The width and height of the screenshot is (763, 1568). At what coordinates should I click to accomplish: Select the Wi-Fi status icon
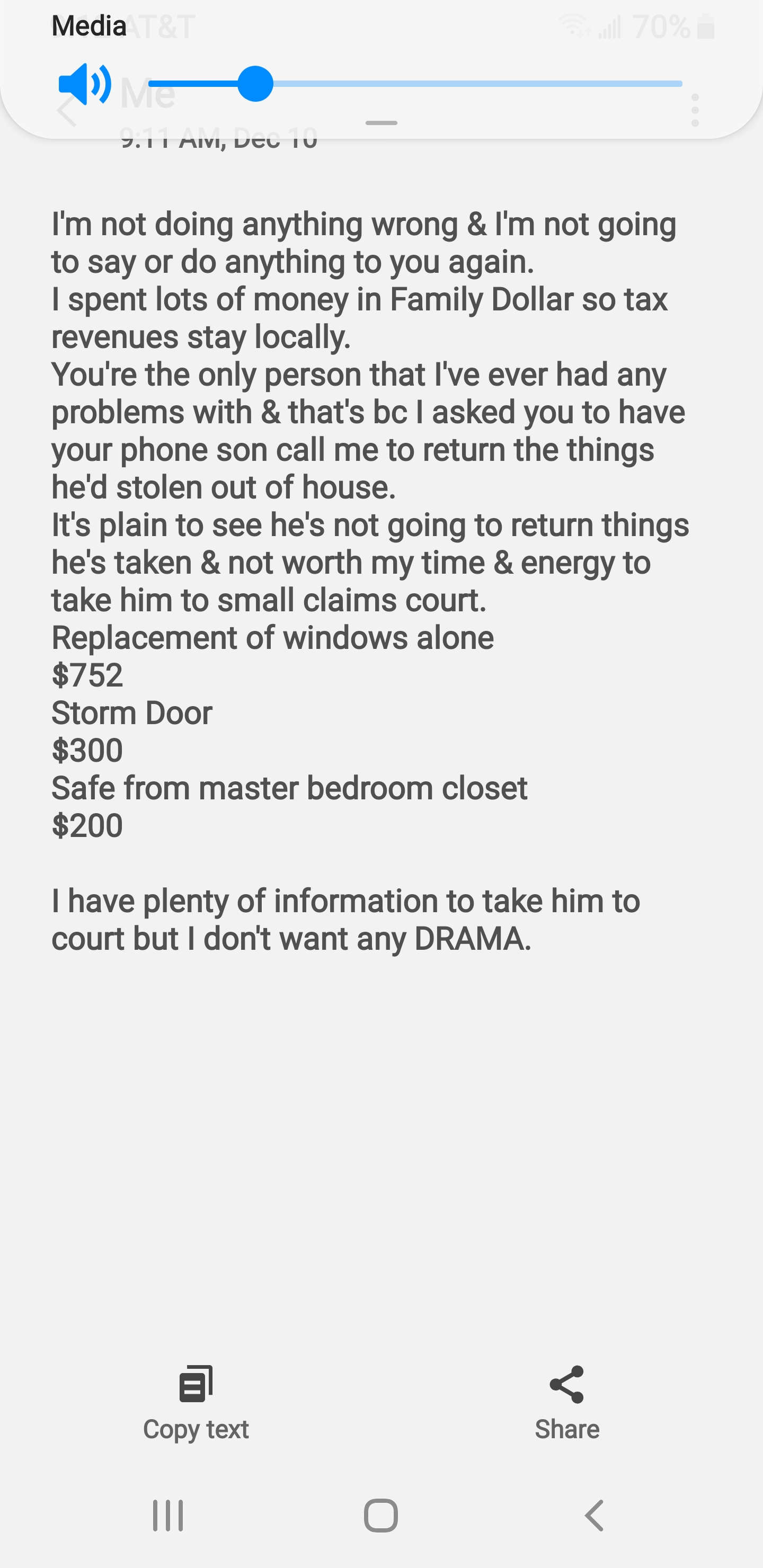pos(573,25)
